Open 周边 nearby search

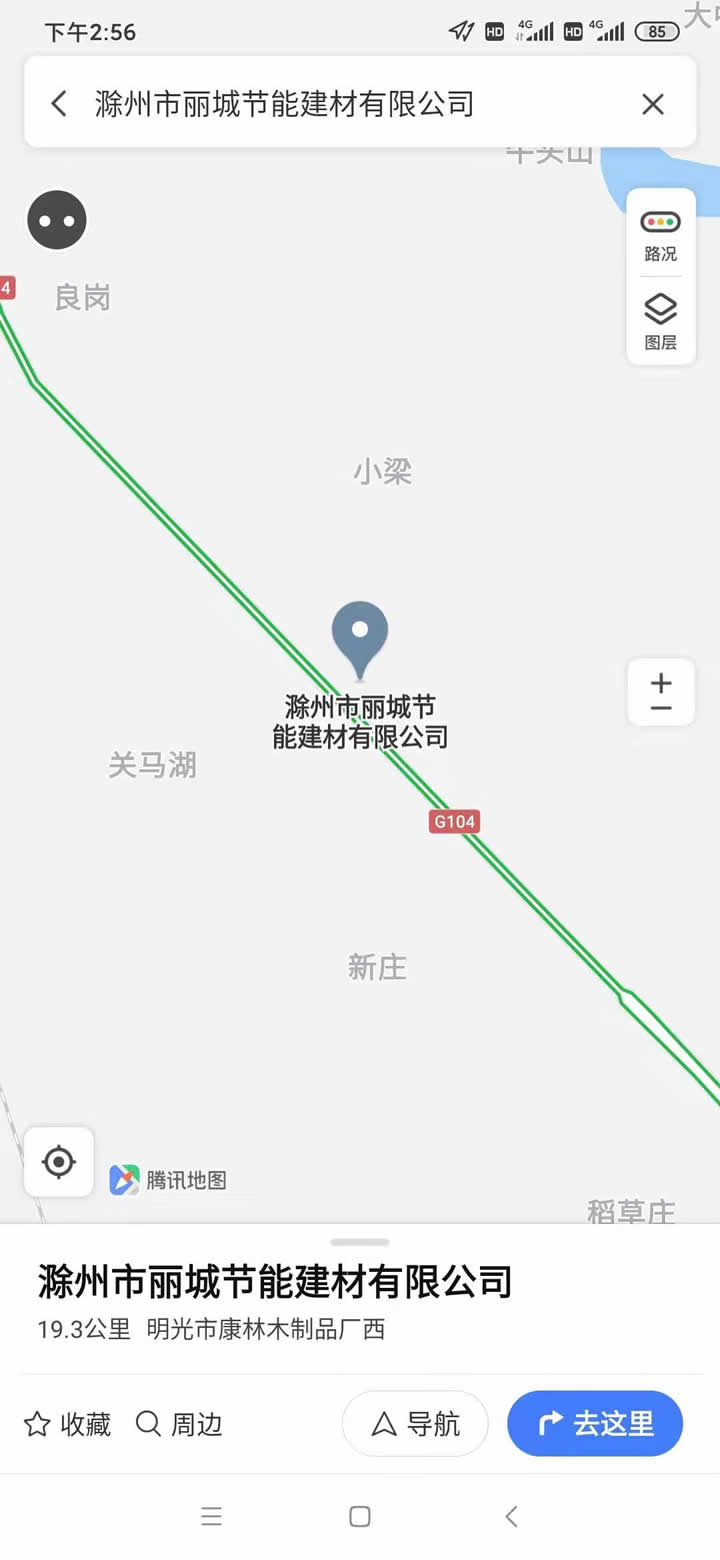pos(180,1425)
